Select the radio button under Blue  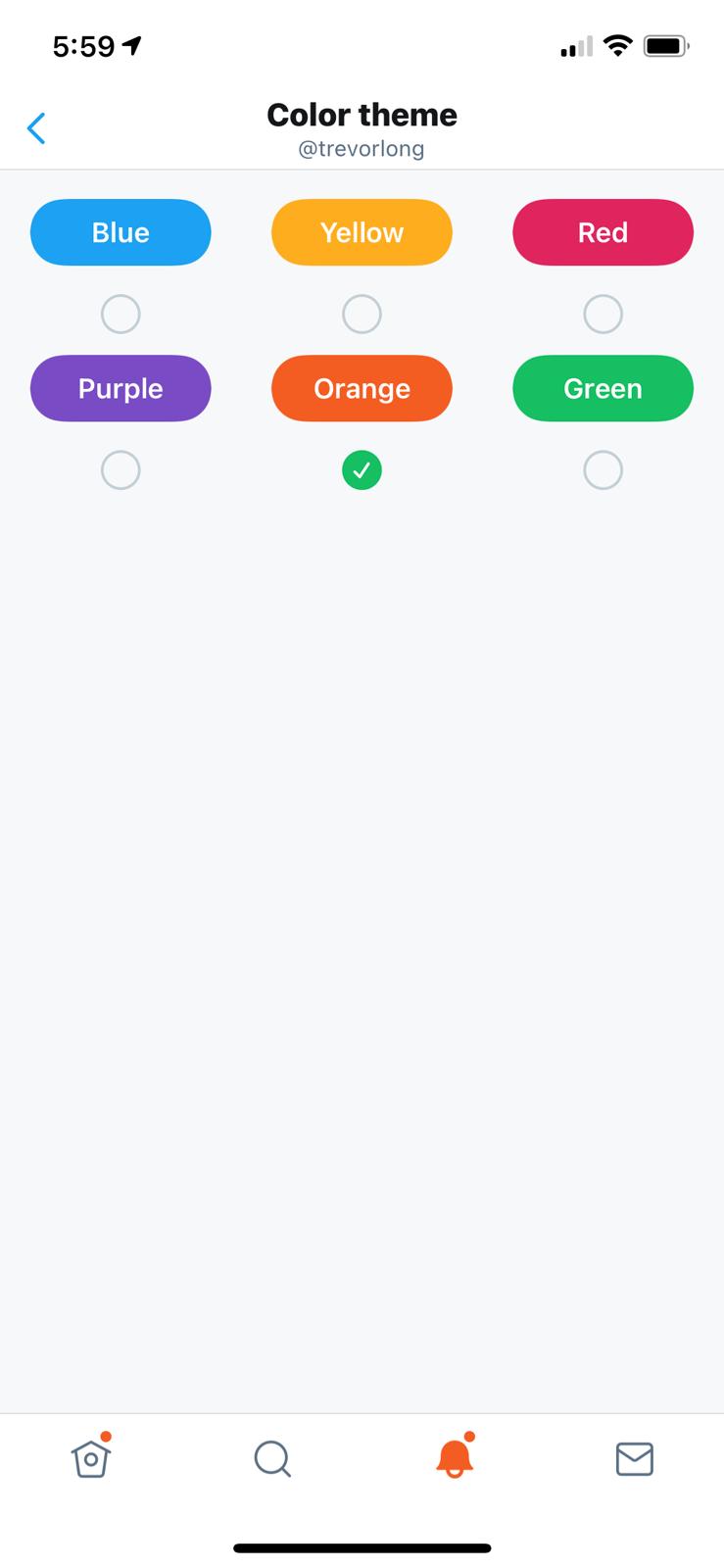pyautogui.click(x=121, y=315)
